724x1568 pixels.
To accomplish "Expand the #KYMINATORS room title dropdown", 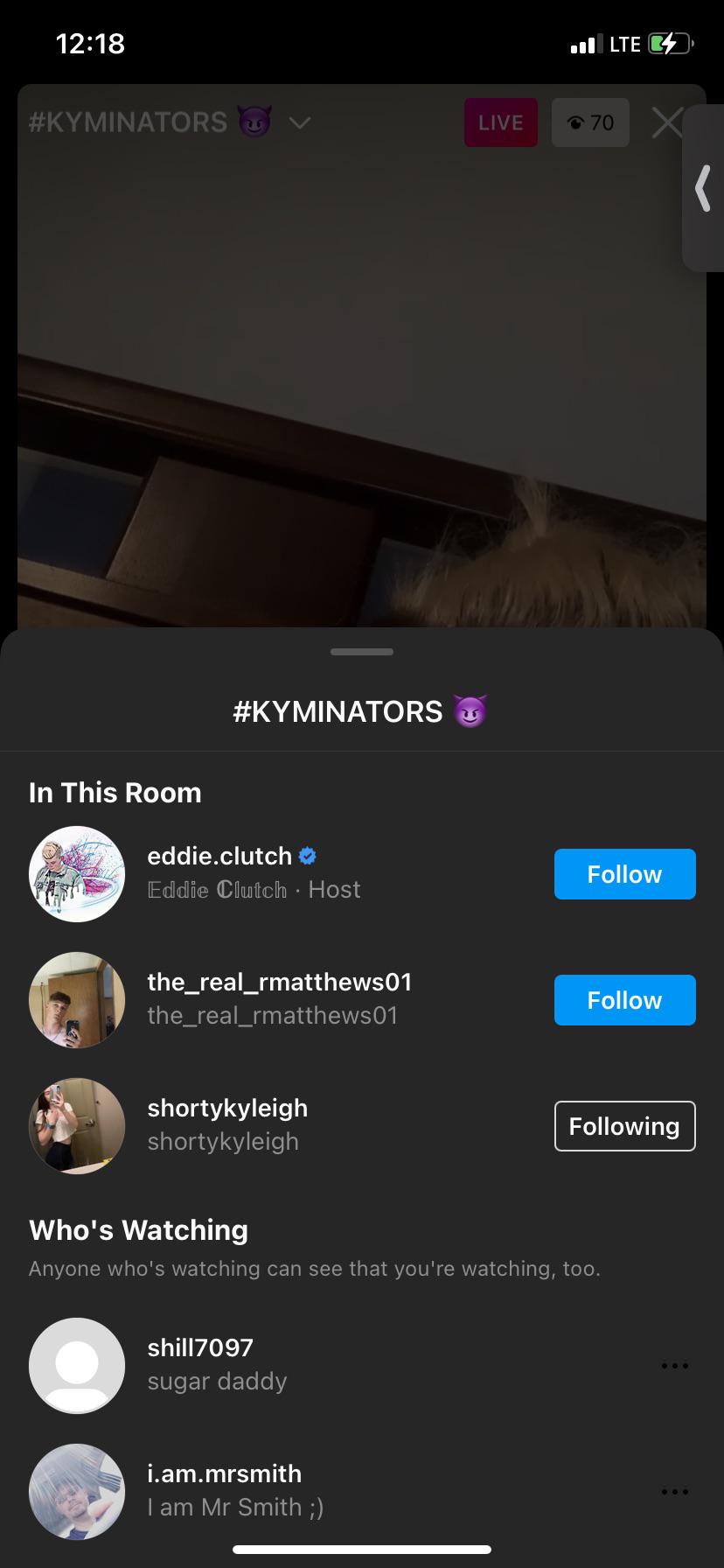I will (299, 123).
